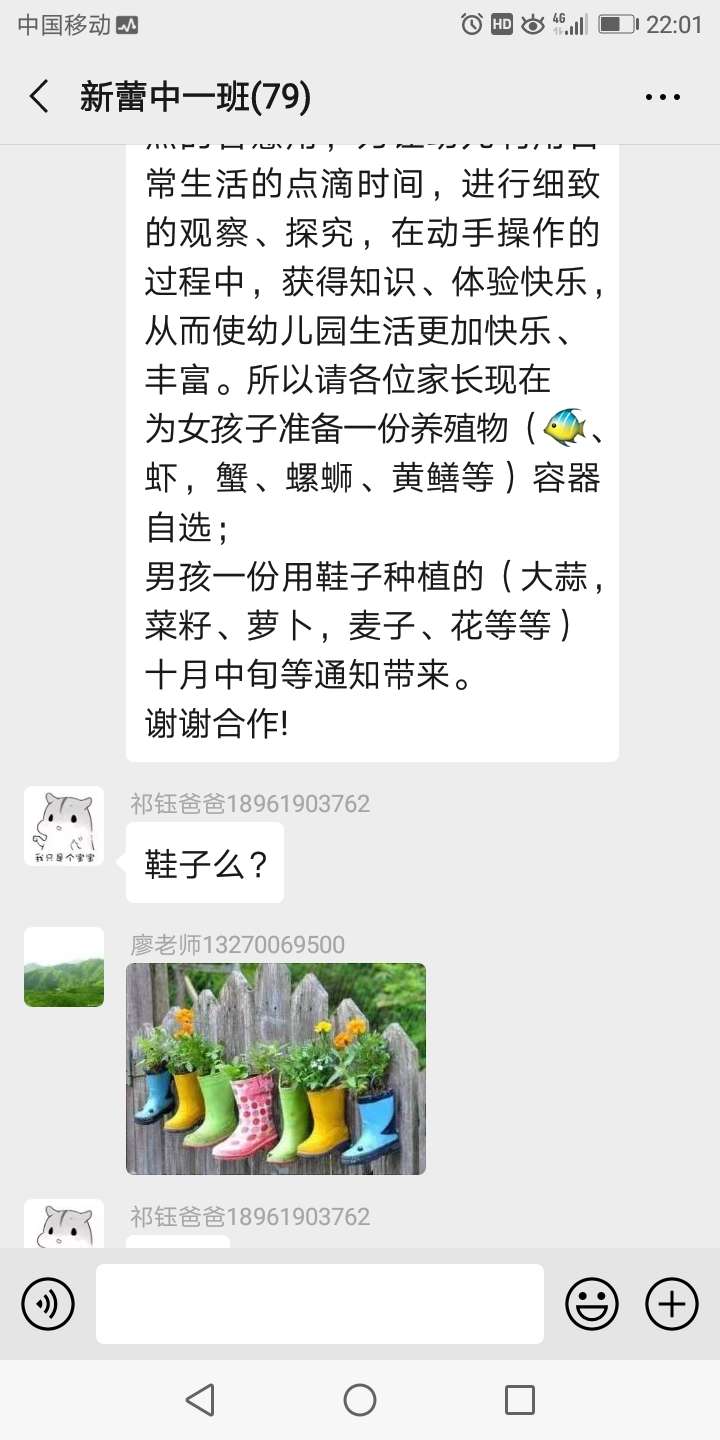720x1440 pixels.
Task: Tap the "鞋子么？" message bubble
Action: [204, 862]
